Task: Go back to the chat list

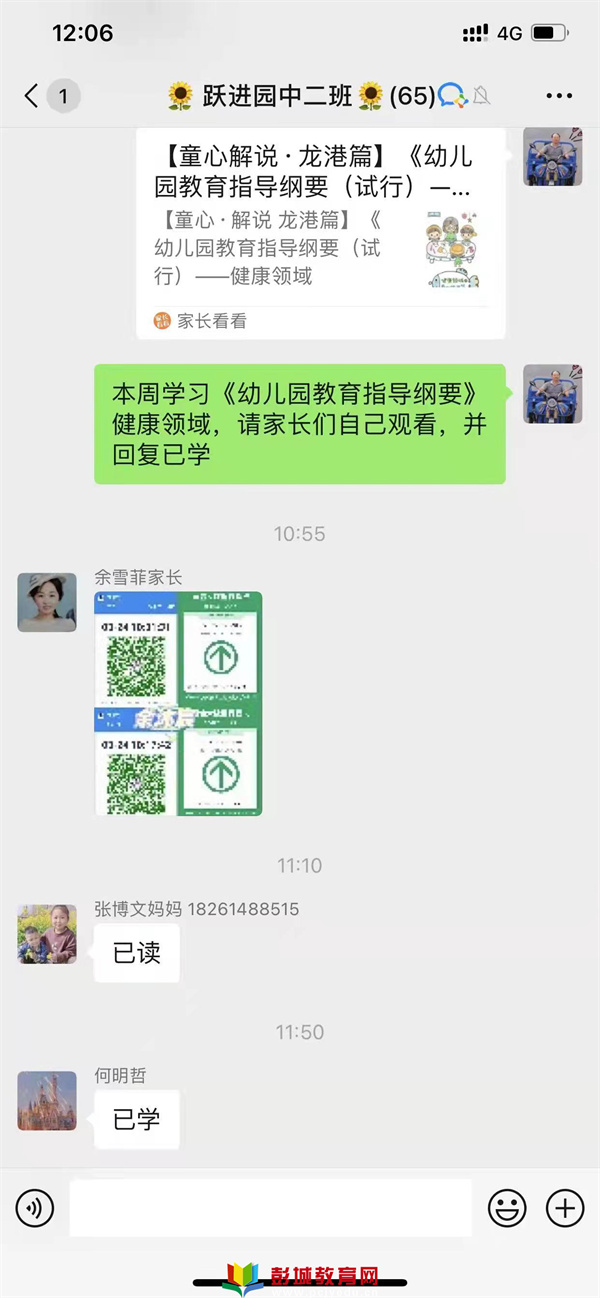Action: point(32,96)
